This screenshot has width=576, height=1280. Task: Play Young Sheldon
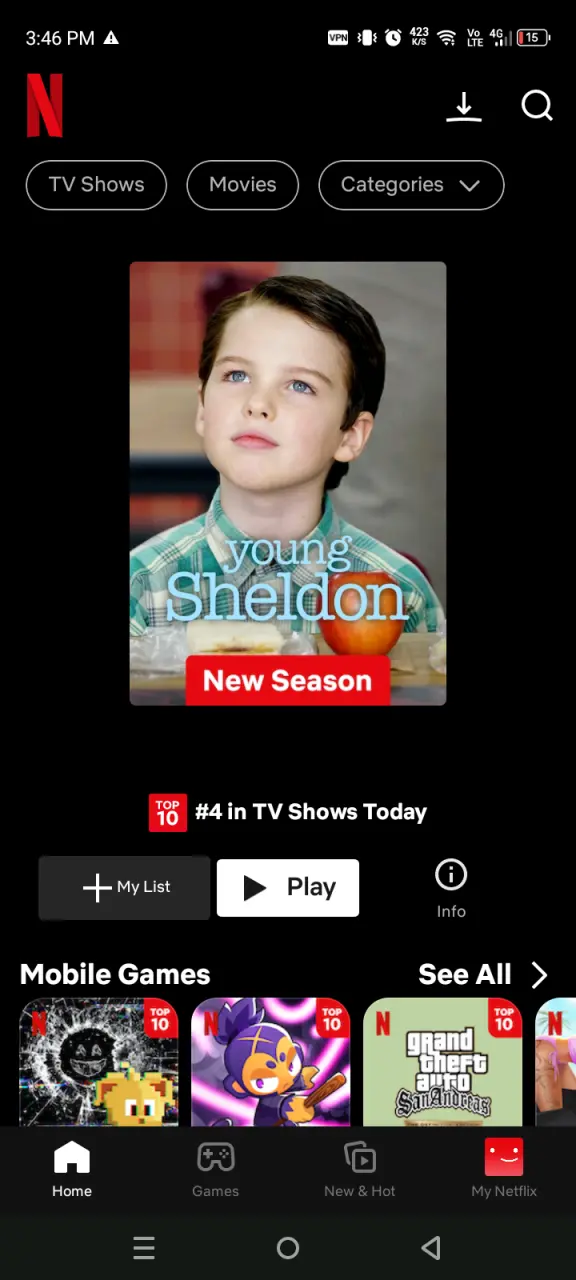288,888
